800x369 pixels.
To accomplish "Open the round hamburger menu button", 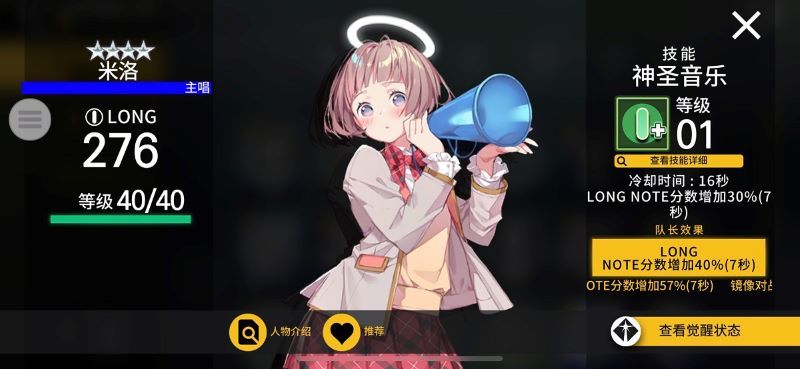I will pos(30,119).
